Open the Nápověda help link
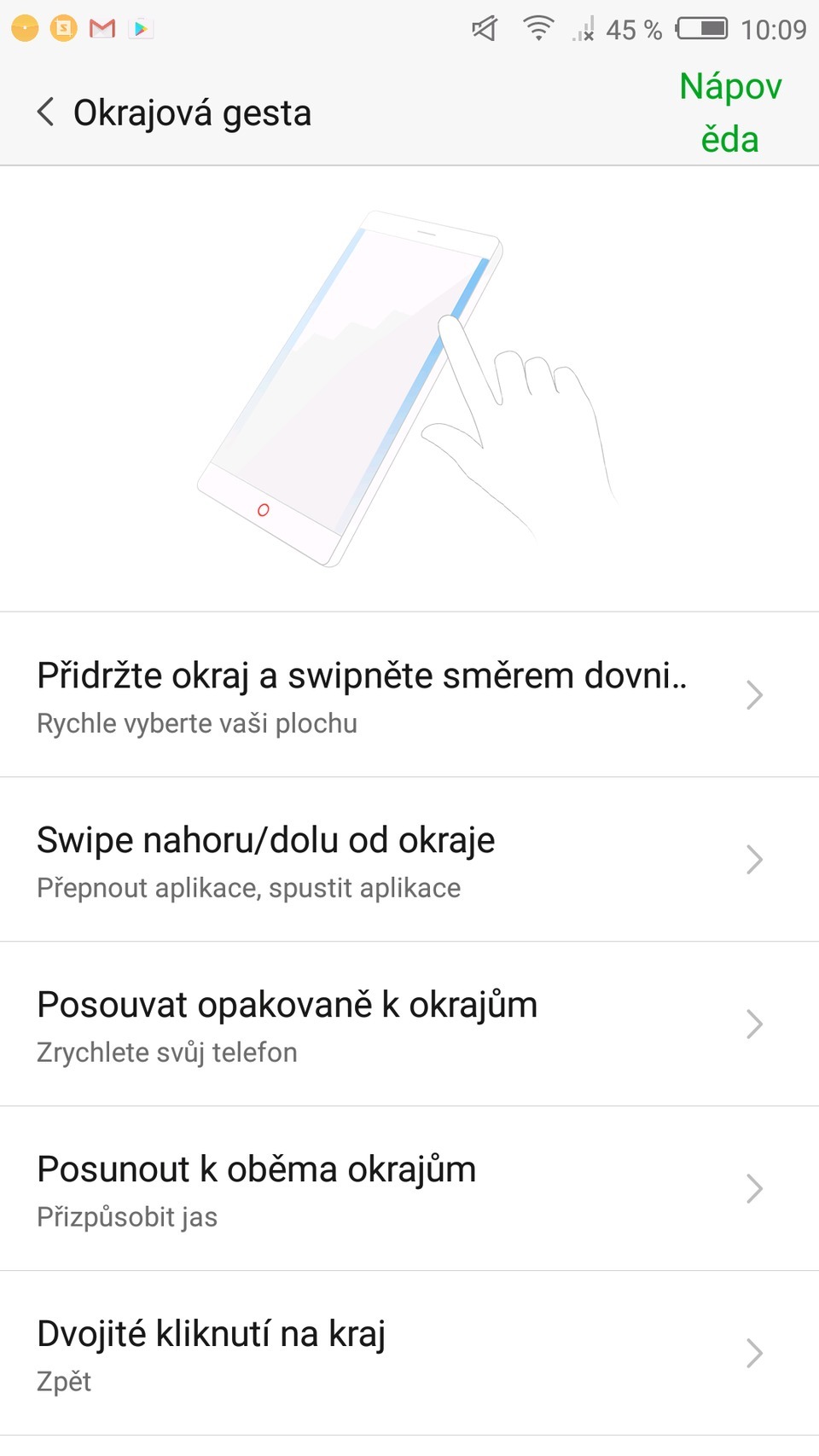The image size is (819, 1456). [730, 111]
